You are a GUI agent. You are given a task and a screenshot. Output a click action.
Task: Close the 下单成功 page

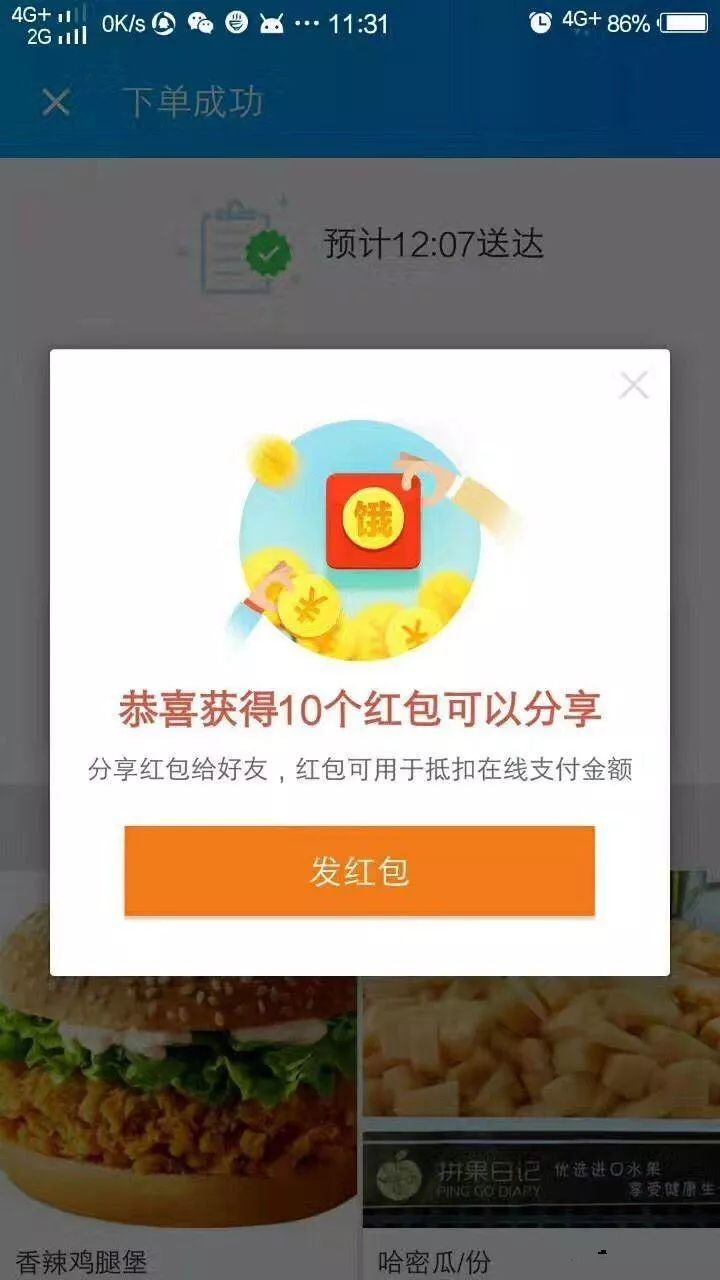coord(56,101)
